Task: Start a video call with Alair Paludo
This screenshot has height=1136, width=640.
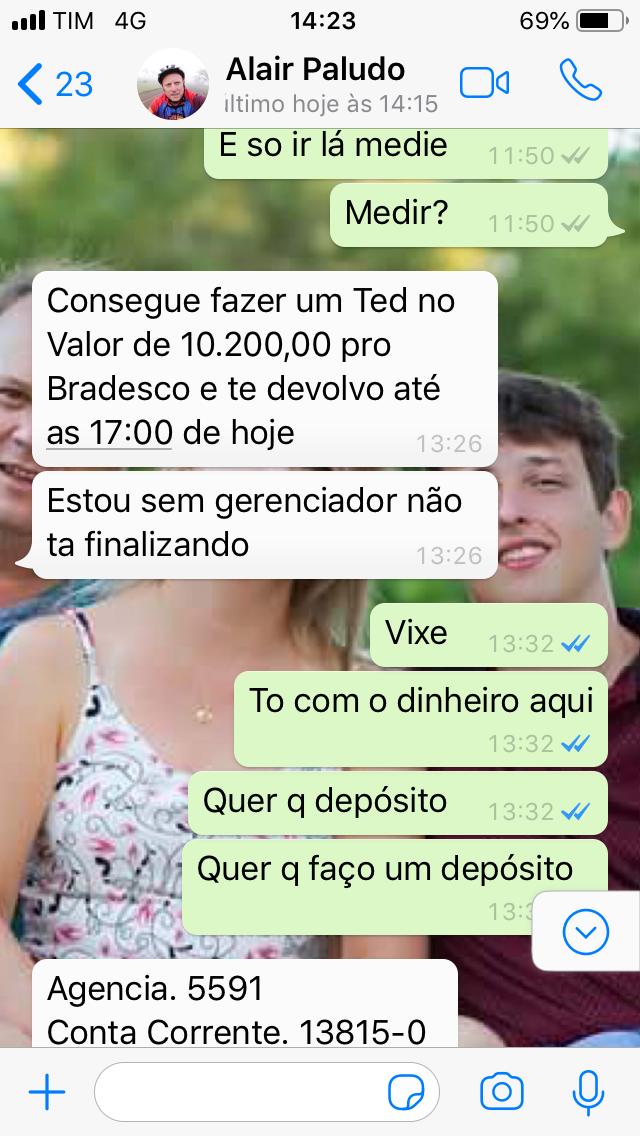Action: pyautogui.click(x=484, y=83)
